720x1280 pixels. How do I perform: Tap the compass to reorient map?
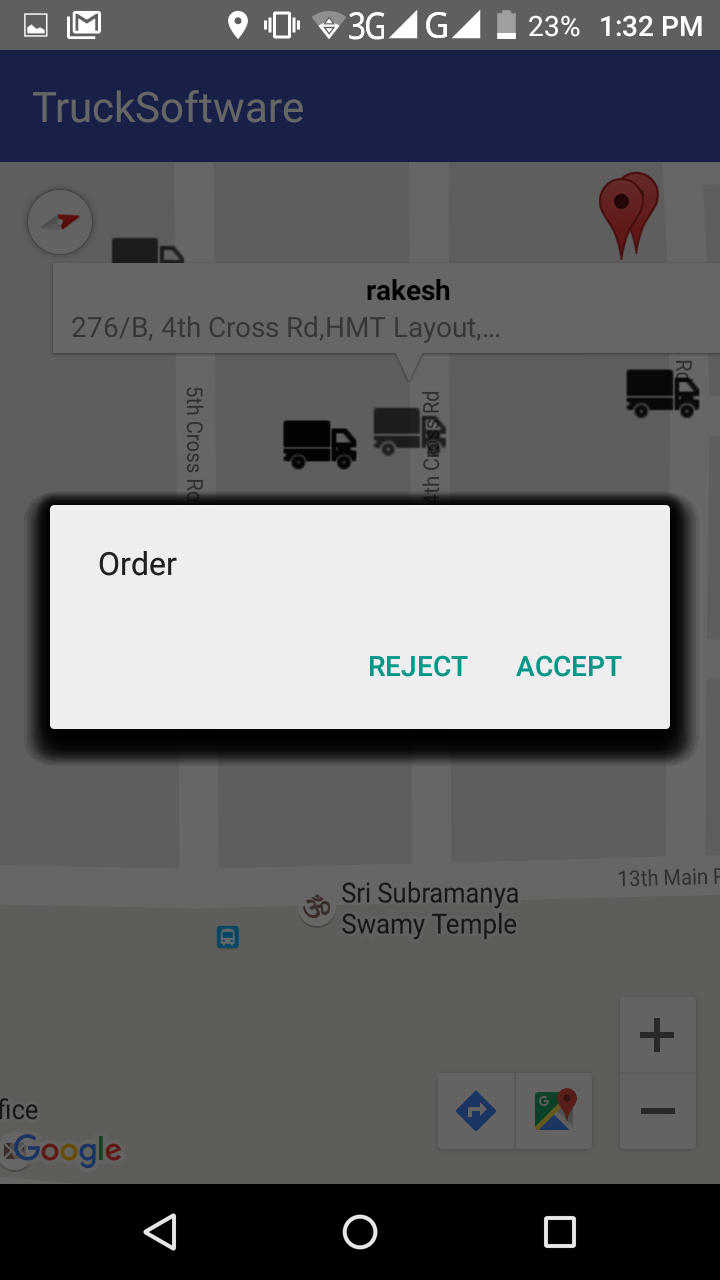pos(60,222)
